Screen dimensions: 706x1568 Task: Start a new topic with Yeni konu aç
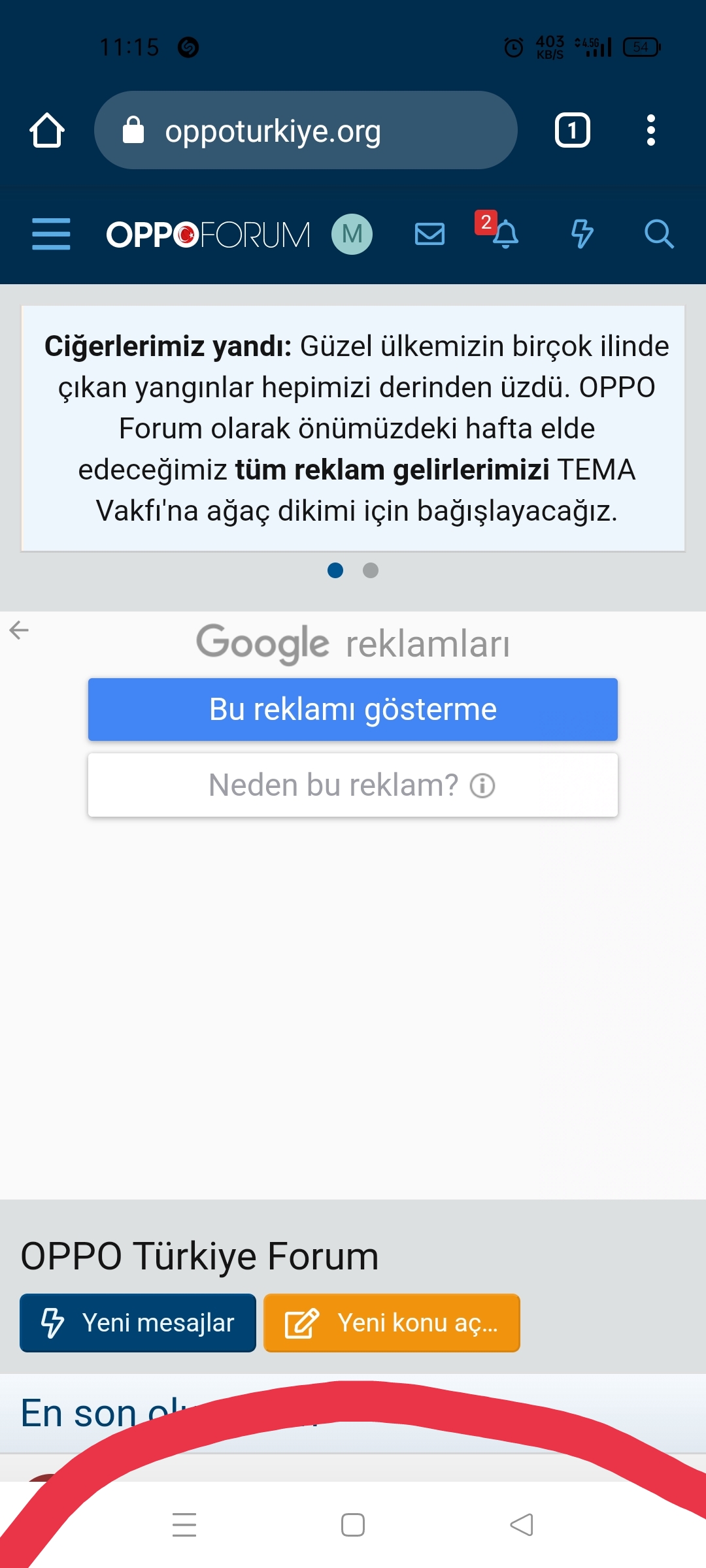pyautogui.click(x=392, y=1323)
